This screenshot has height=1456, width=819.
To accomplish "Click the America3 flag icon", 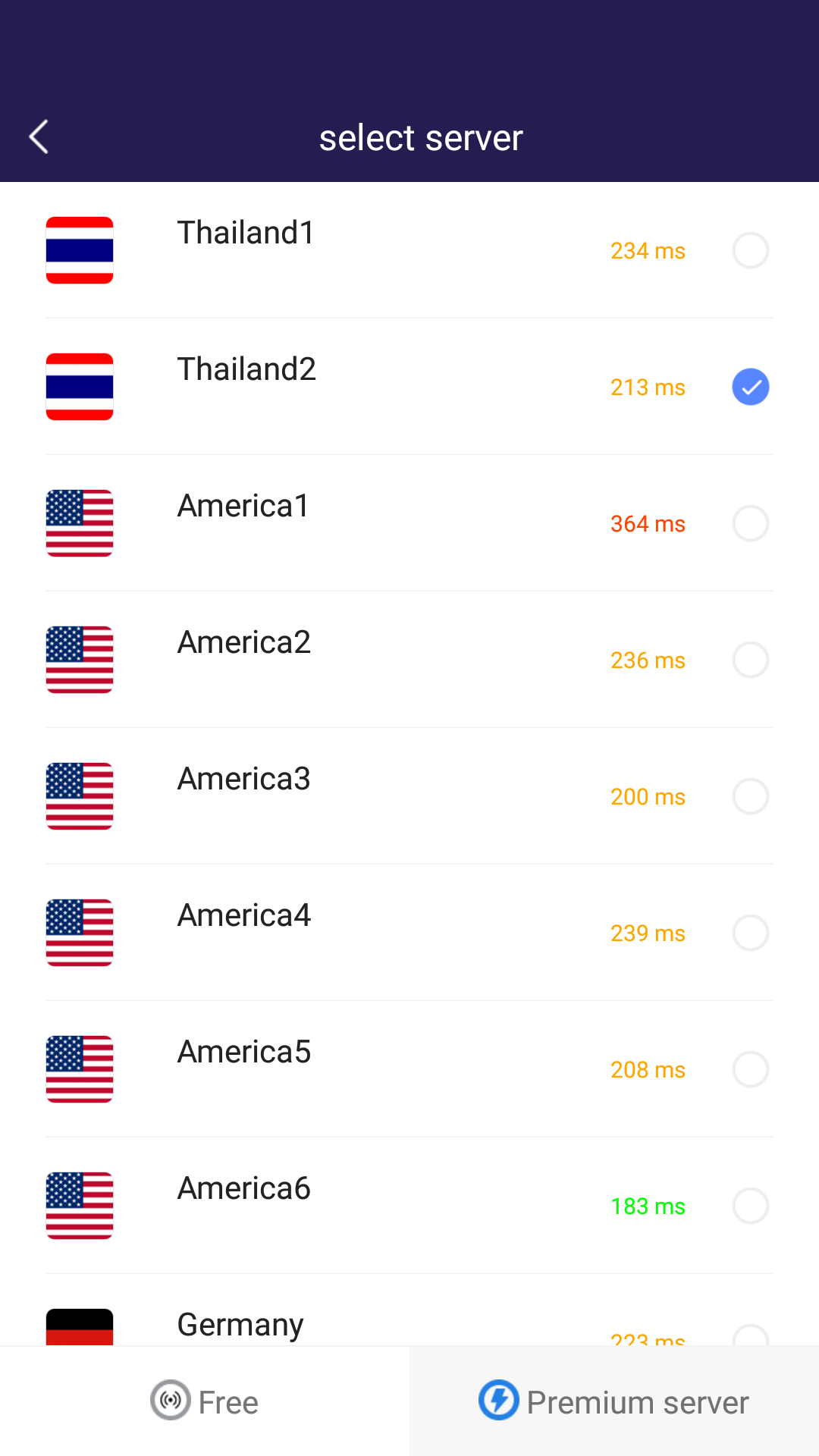I will (79, 796).
